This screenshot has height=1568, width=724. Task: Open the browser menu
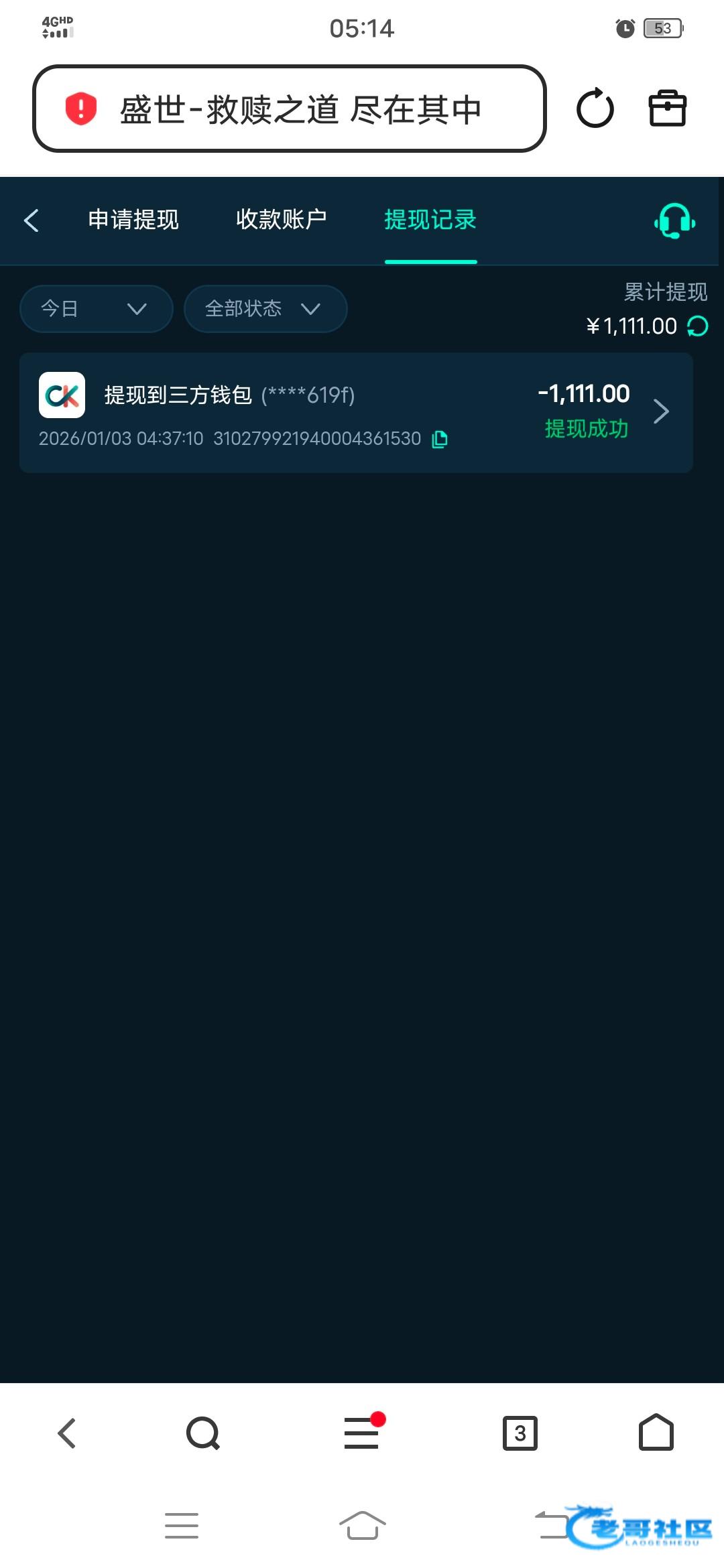click(x=362, y=1433)
